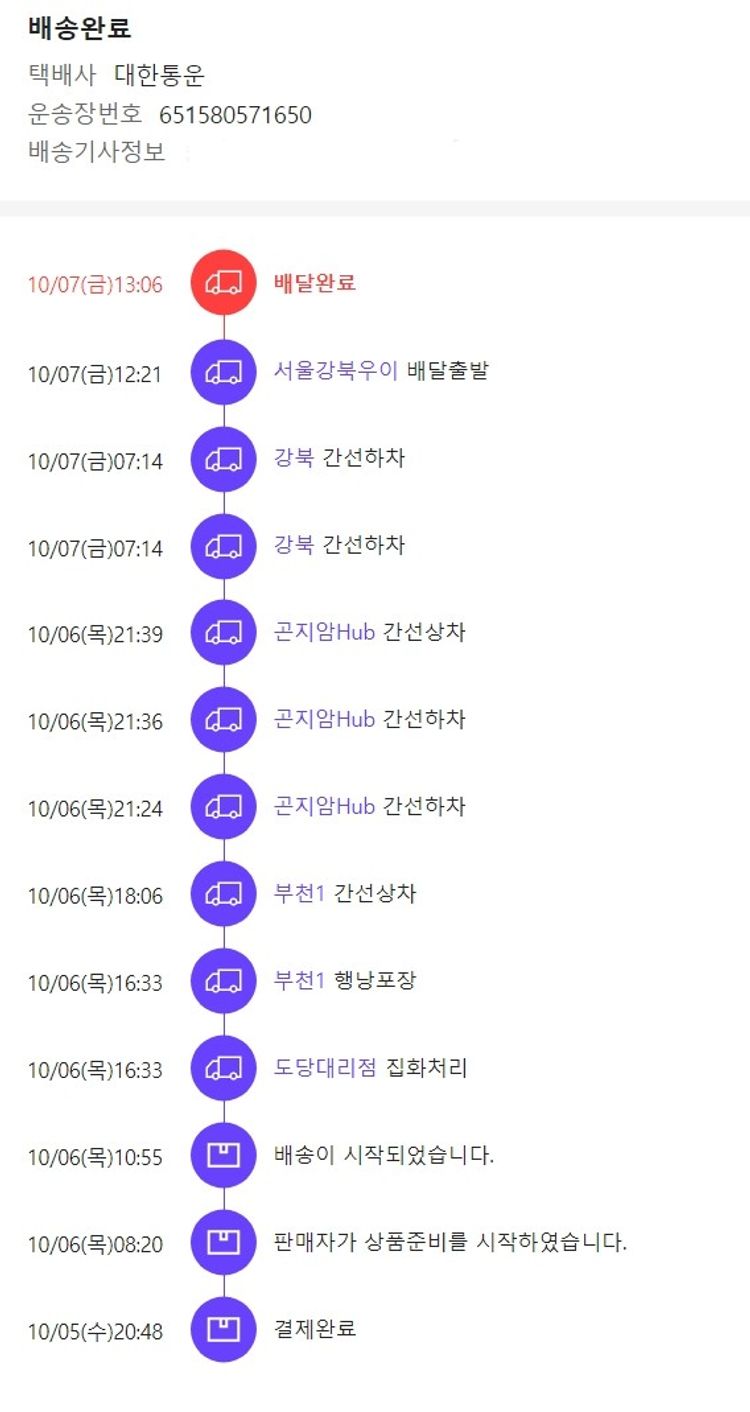Tap 부천1 link beside 행낭포장
The image size is (750, 1412).
(299, 980)
